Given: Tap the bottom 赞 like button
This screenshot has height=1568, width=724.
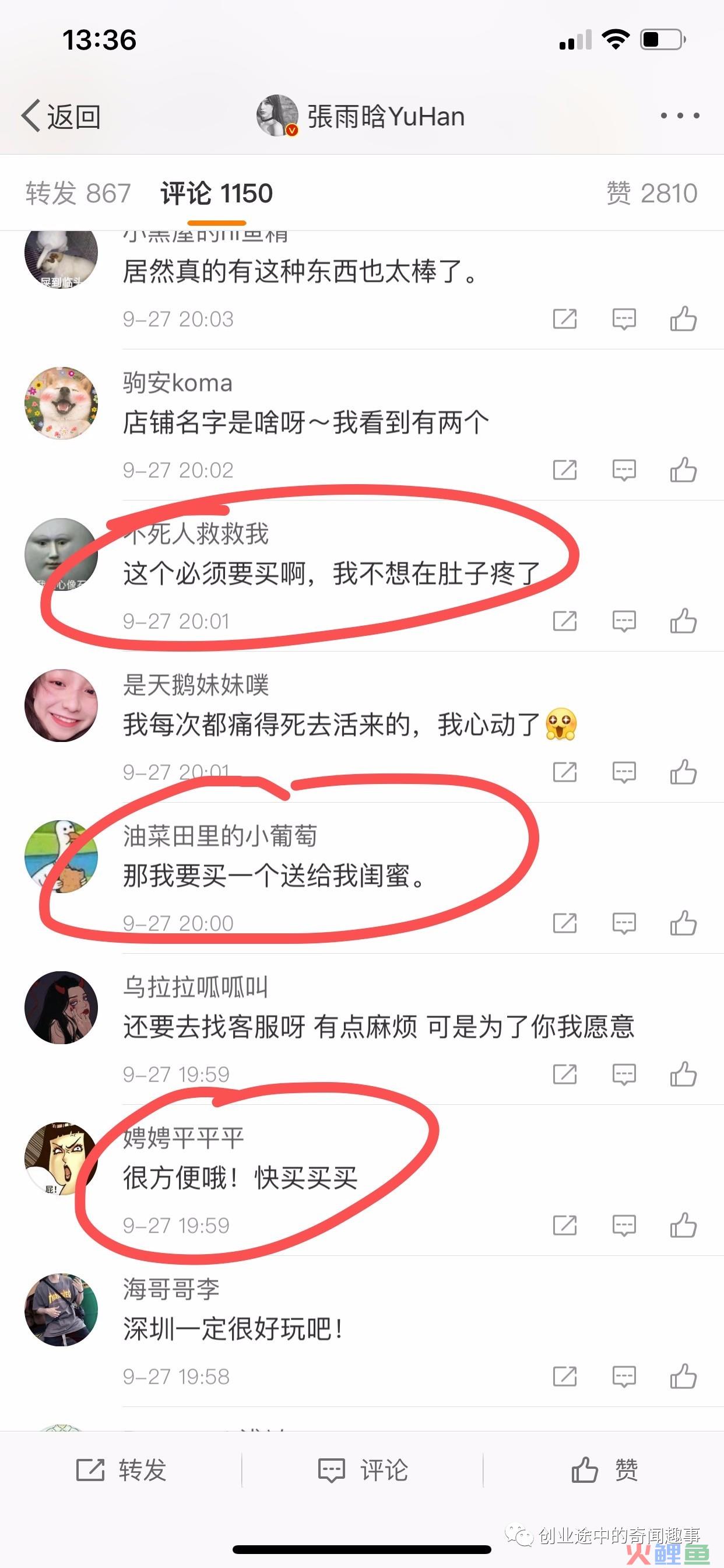Looking at the screenshot, I should pos(603,1470).
